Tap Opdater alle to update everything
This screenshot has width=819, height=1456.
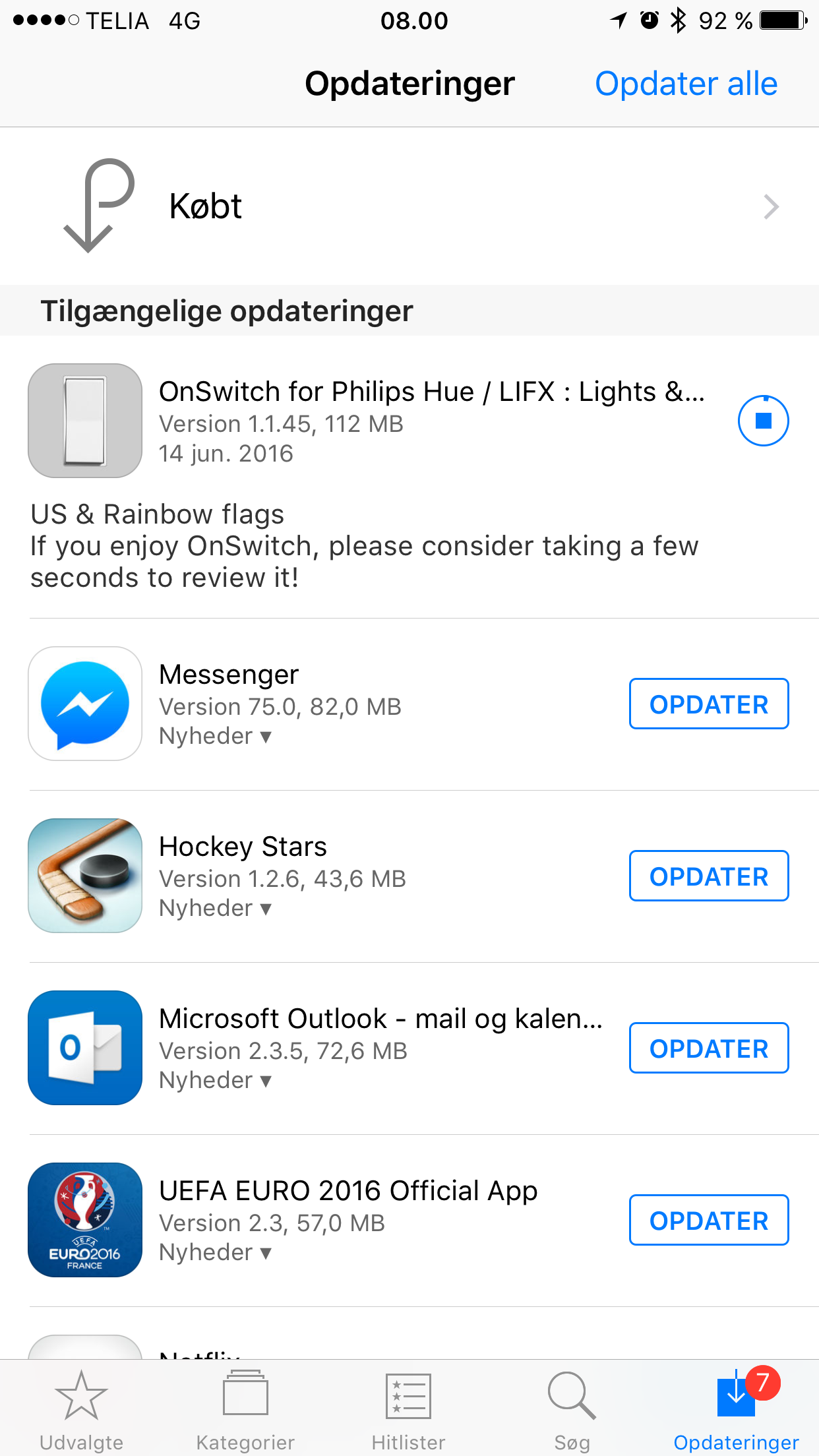coord(686,84)
